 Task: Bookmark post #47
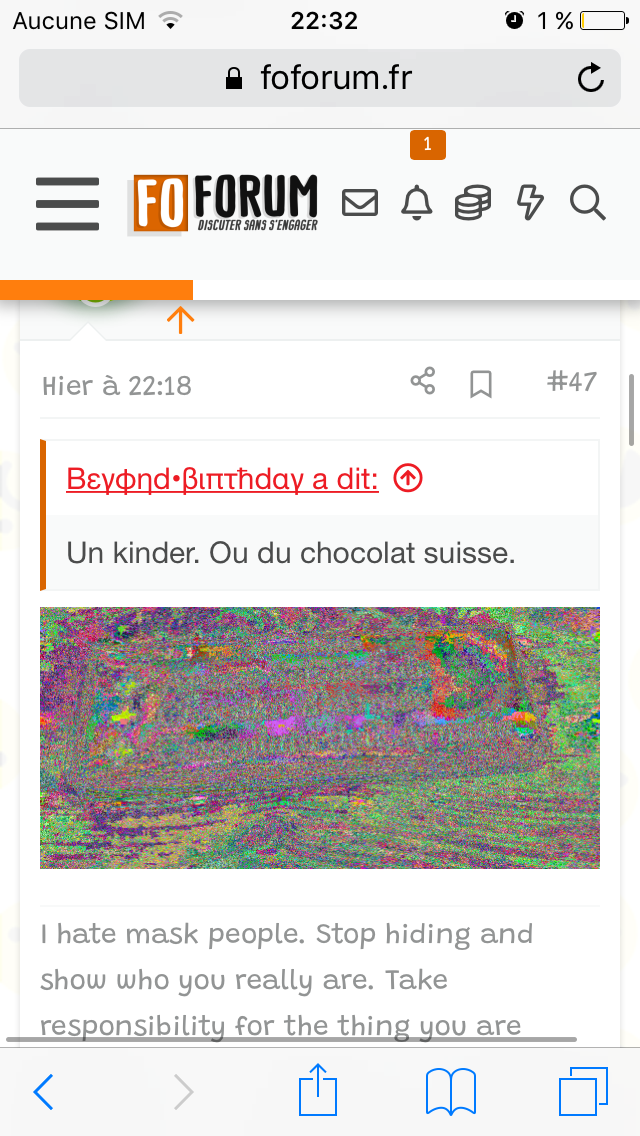click(x=481, y=384)
